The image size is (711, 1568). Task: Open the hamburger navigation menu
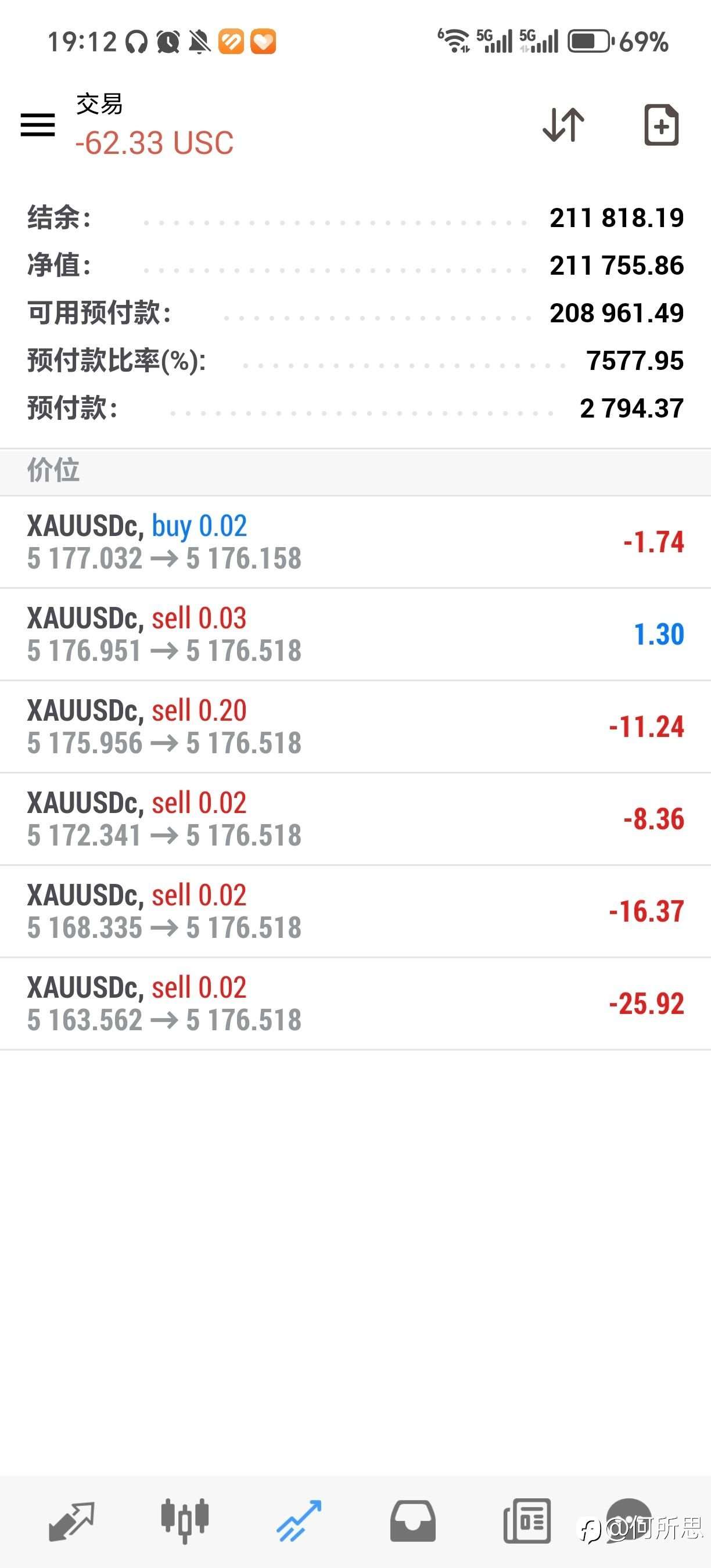(37, 125)
